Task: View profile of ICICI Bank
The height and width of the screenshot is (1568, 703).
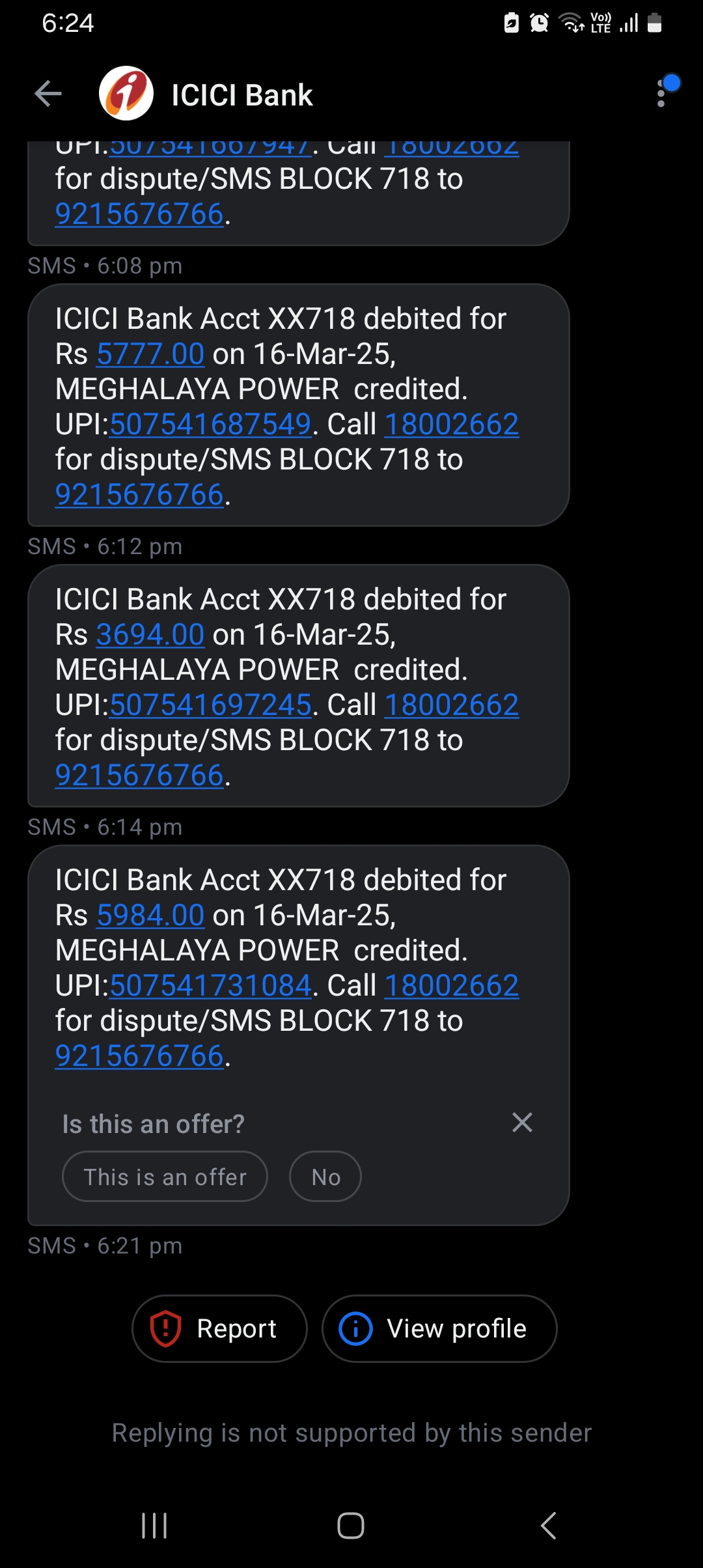Action: tap(439, 1328)
